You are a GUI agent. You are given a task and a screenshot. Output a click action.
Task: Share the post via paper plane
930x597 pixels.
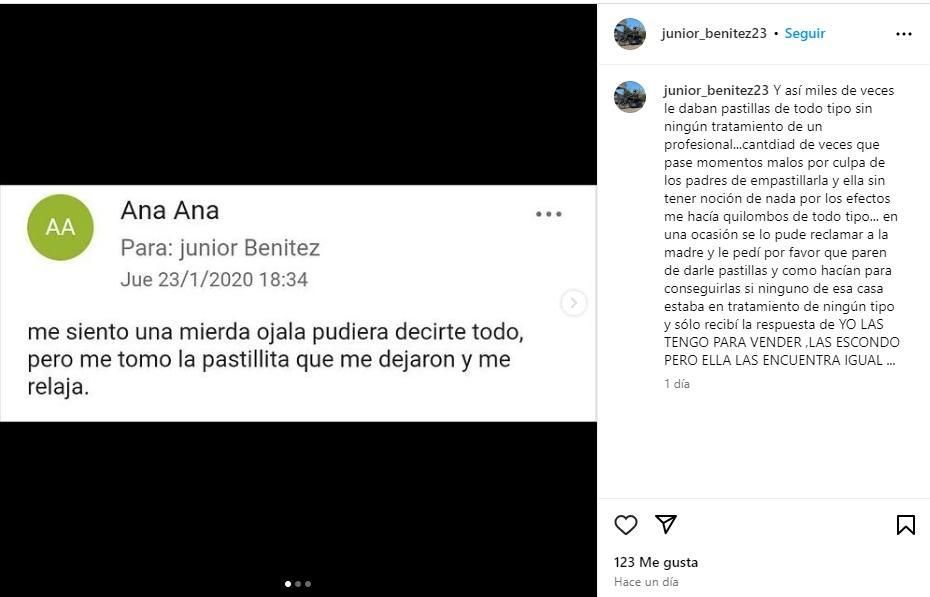click(x=666, y=524)
